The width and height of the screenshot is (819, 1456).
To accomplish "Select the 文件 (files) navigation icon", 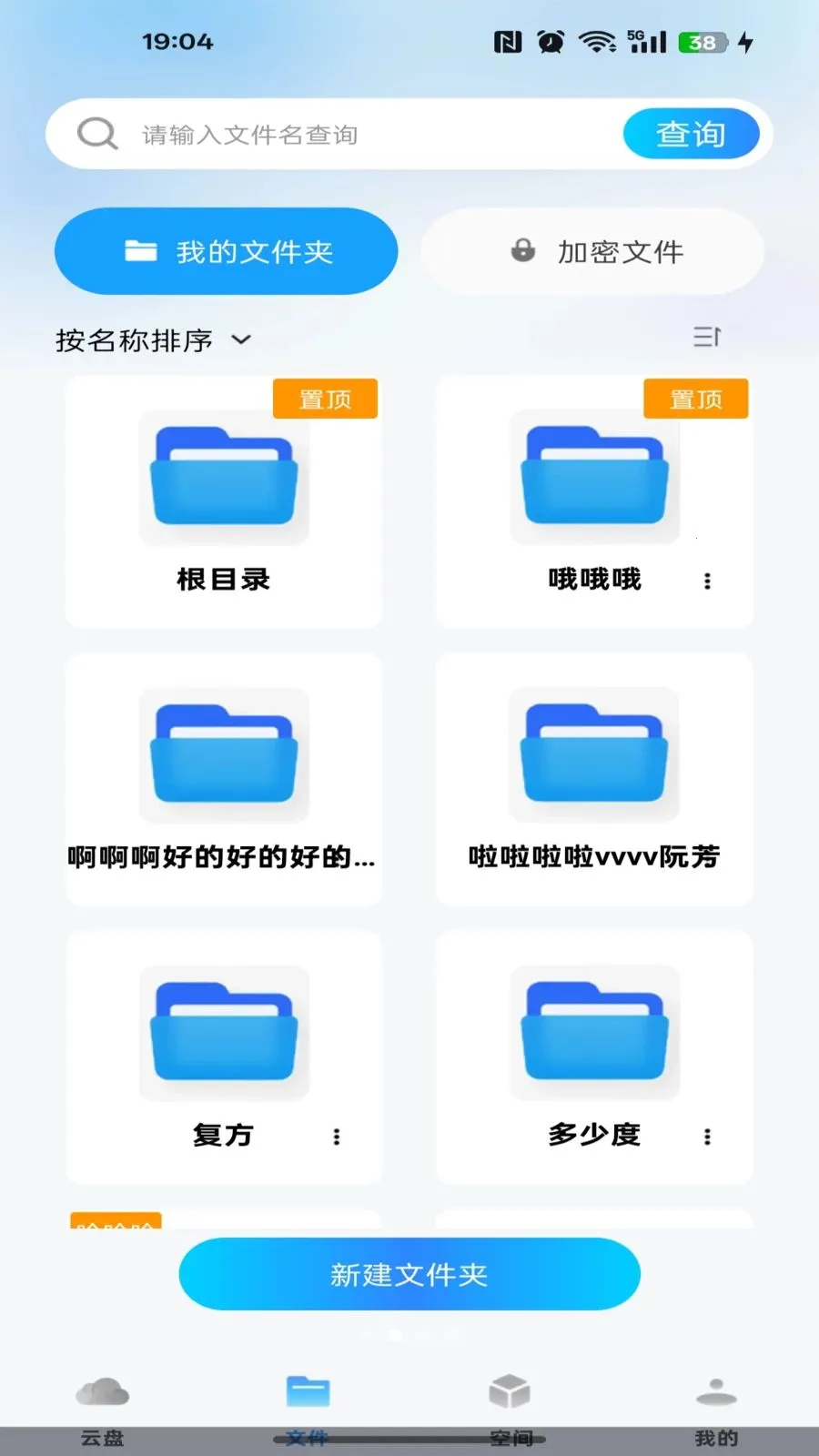I will click(x=306, y=1390).
